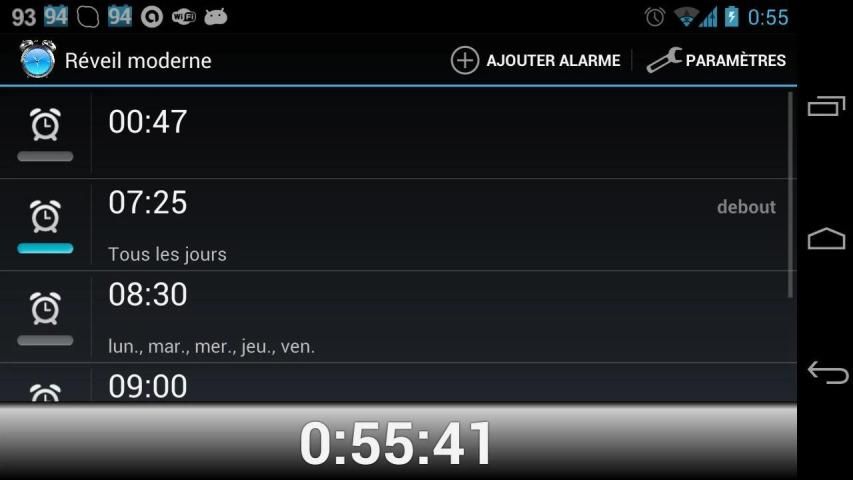Open the 08:30 weekday alarm
Viewport: 853px width, 480px height.
coord(440,317)
